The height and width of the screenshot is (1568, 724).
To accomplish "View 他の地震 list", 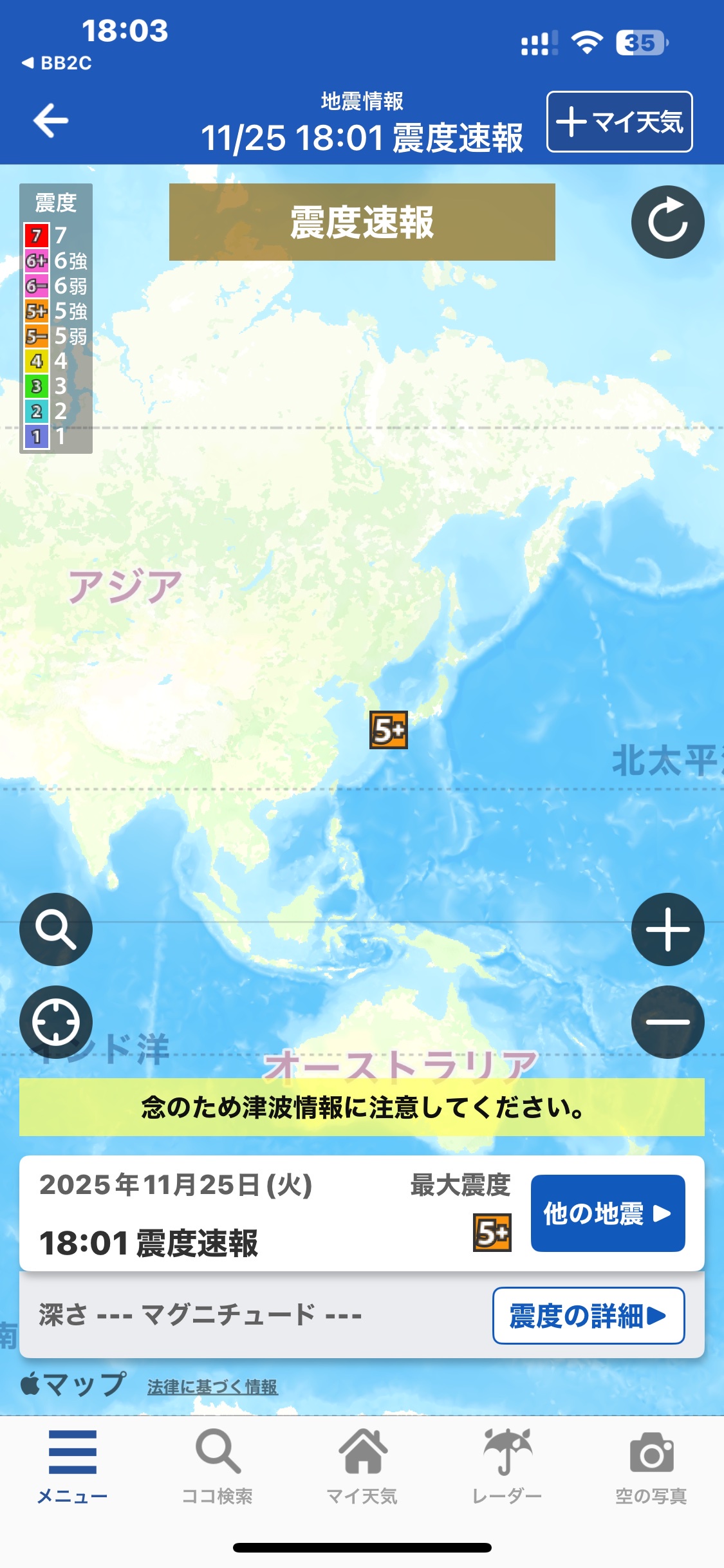I will pos(608,1213).
